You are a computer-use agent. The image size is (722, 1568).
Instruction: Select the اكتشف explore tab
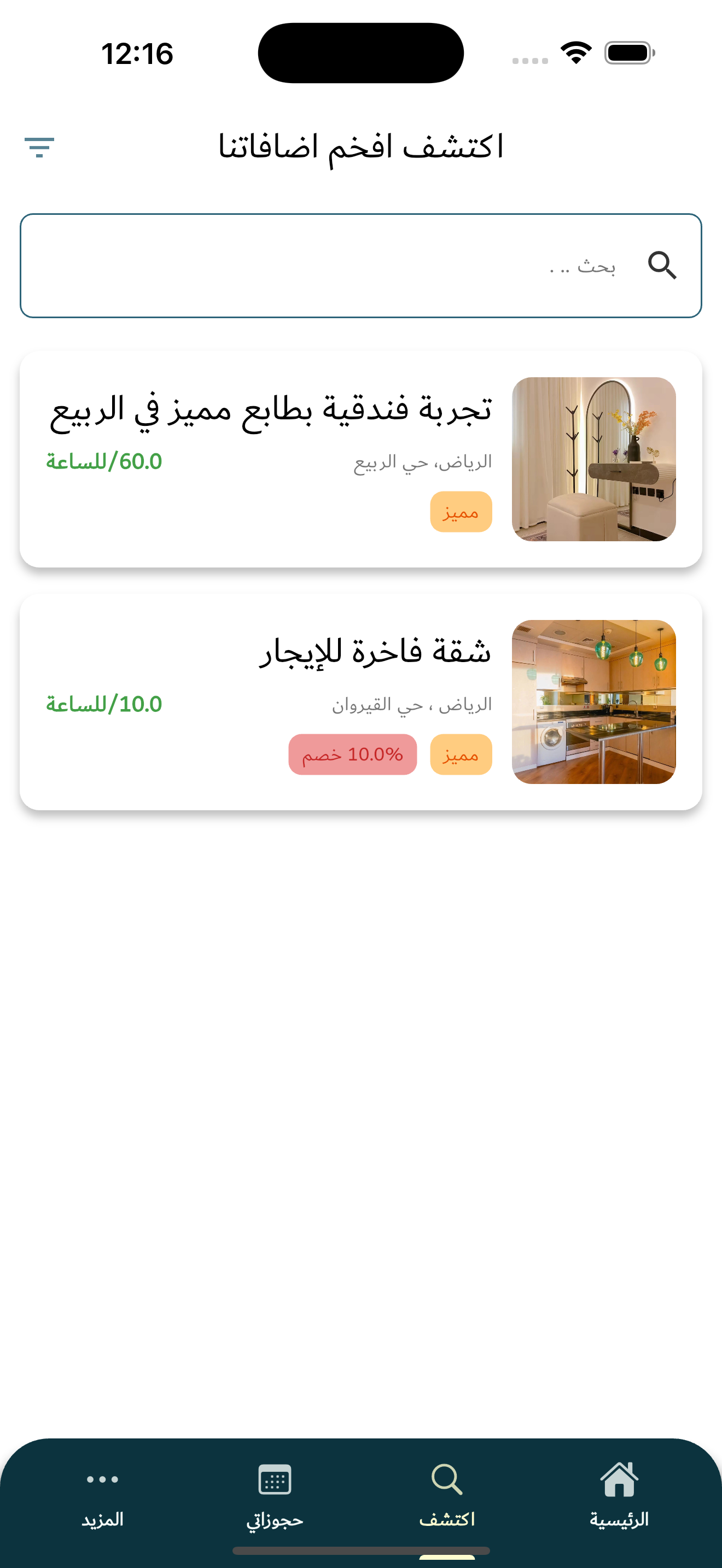447,1494
